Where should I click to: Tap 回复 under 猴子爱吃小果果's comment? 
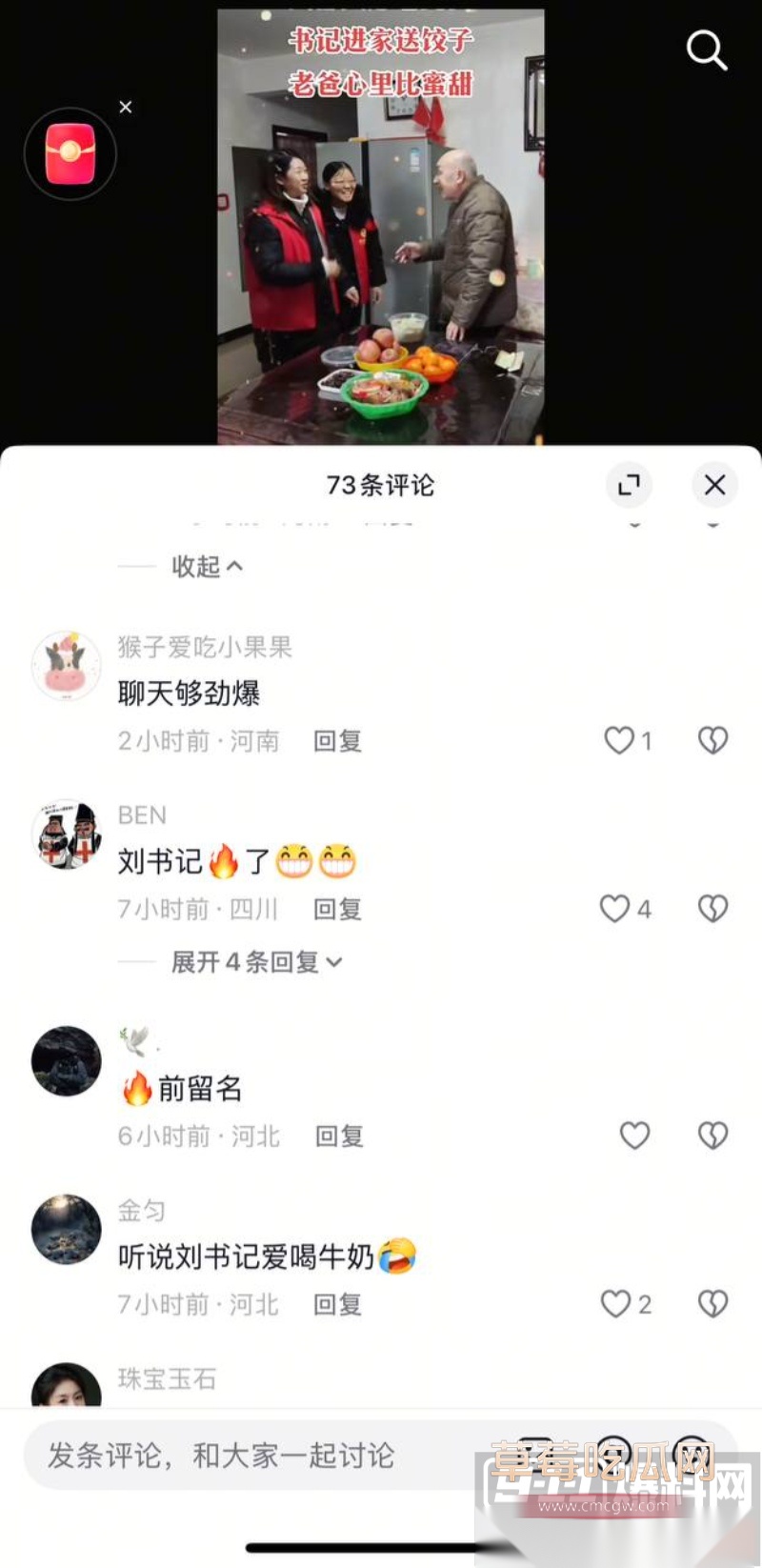click(337, 741)
